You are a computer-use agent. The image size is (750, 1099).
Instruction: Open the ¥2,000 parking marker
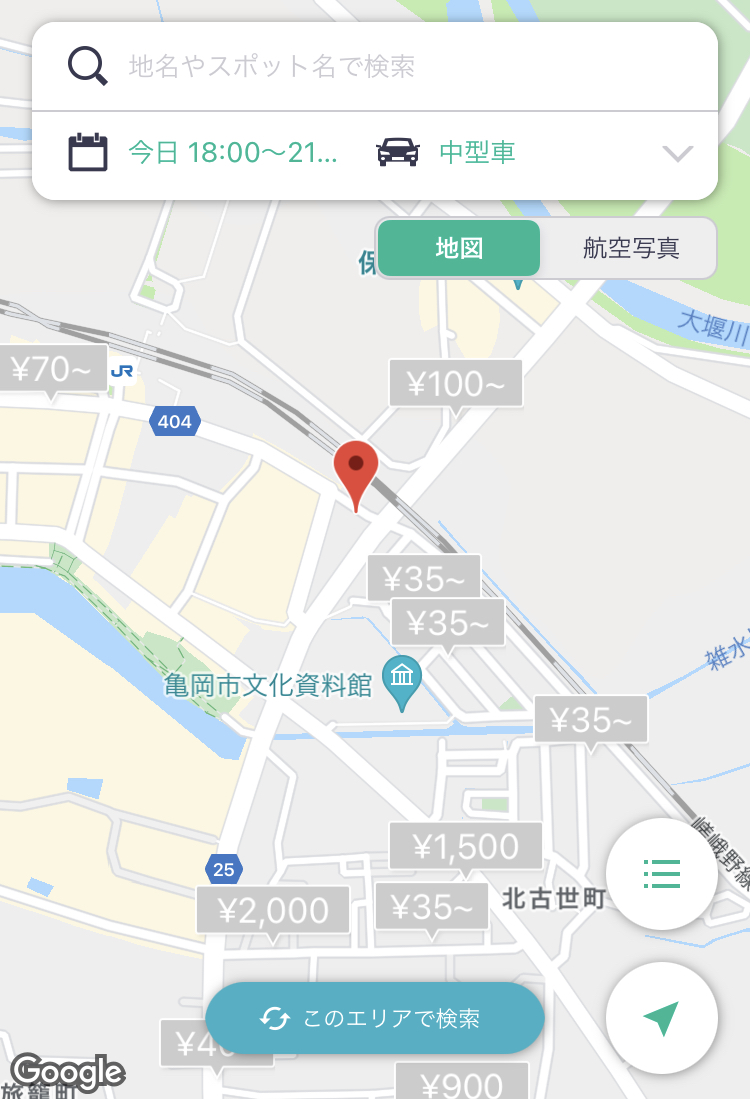pyautogui.click(x=273, y=910)
